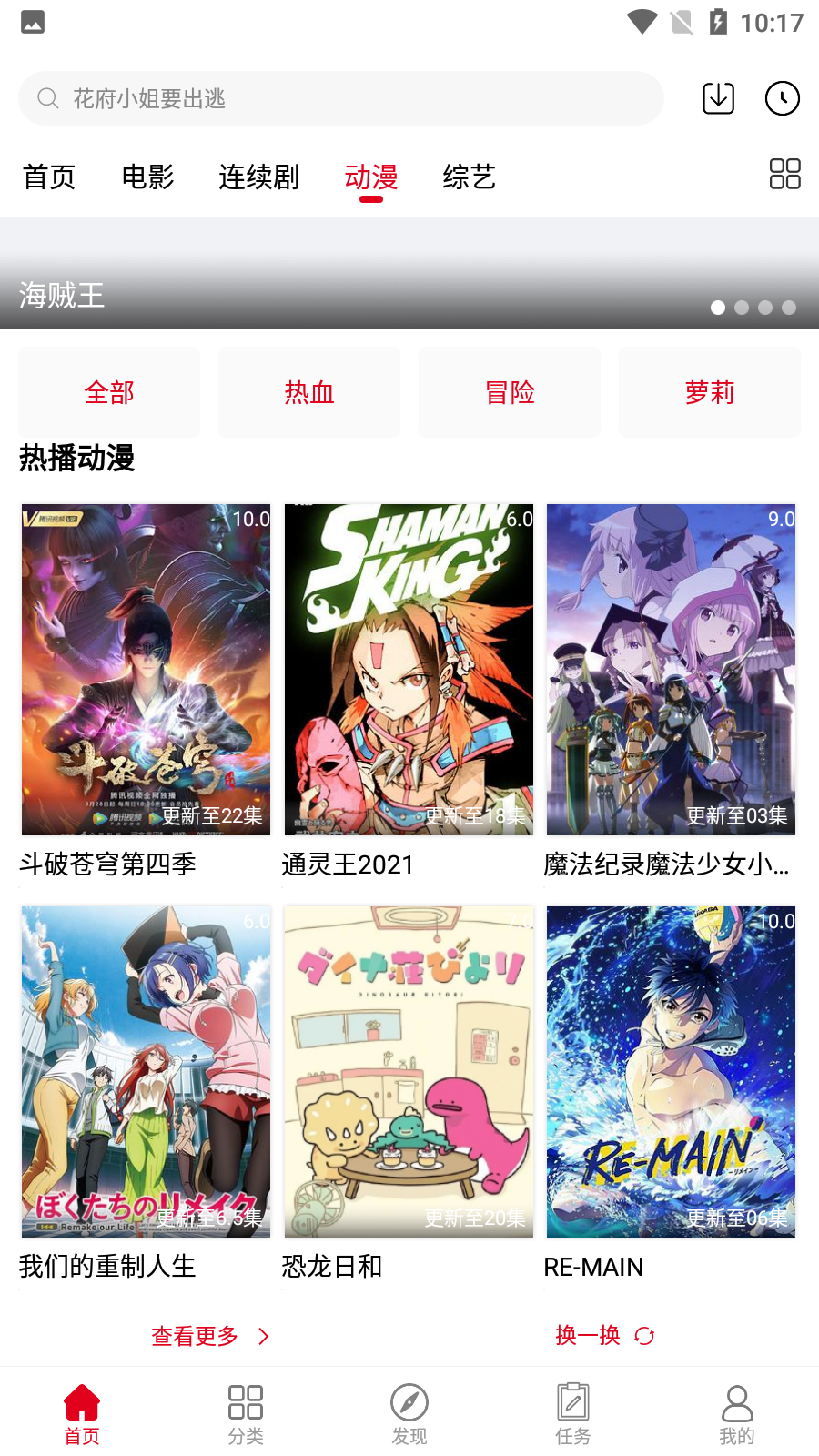Switch to the 综艺 tab
The width and height of the screenshot is (819, 1456).
(469, 177)
